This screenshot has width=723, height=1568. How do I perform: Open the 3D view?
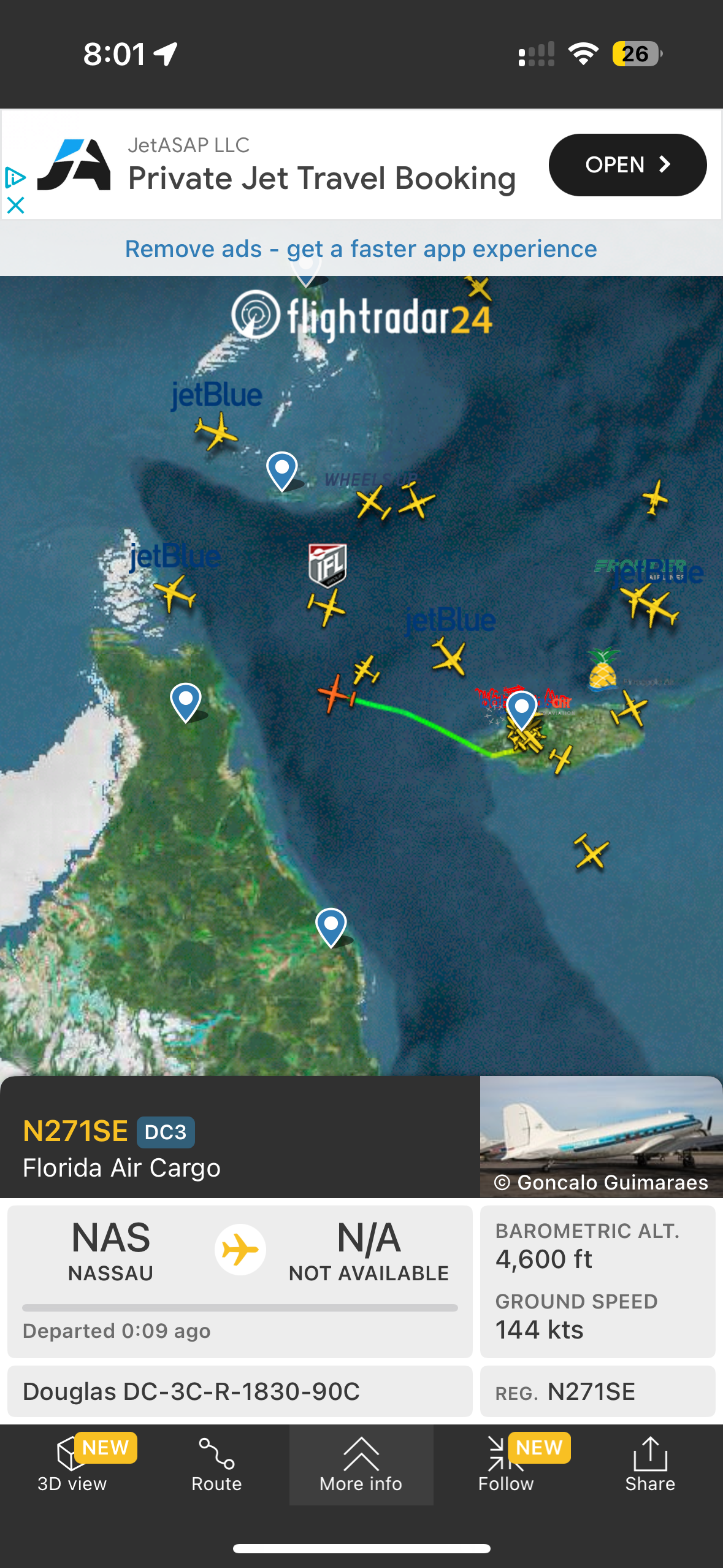click(x=72, y=1464)
